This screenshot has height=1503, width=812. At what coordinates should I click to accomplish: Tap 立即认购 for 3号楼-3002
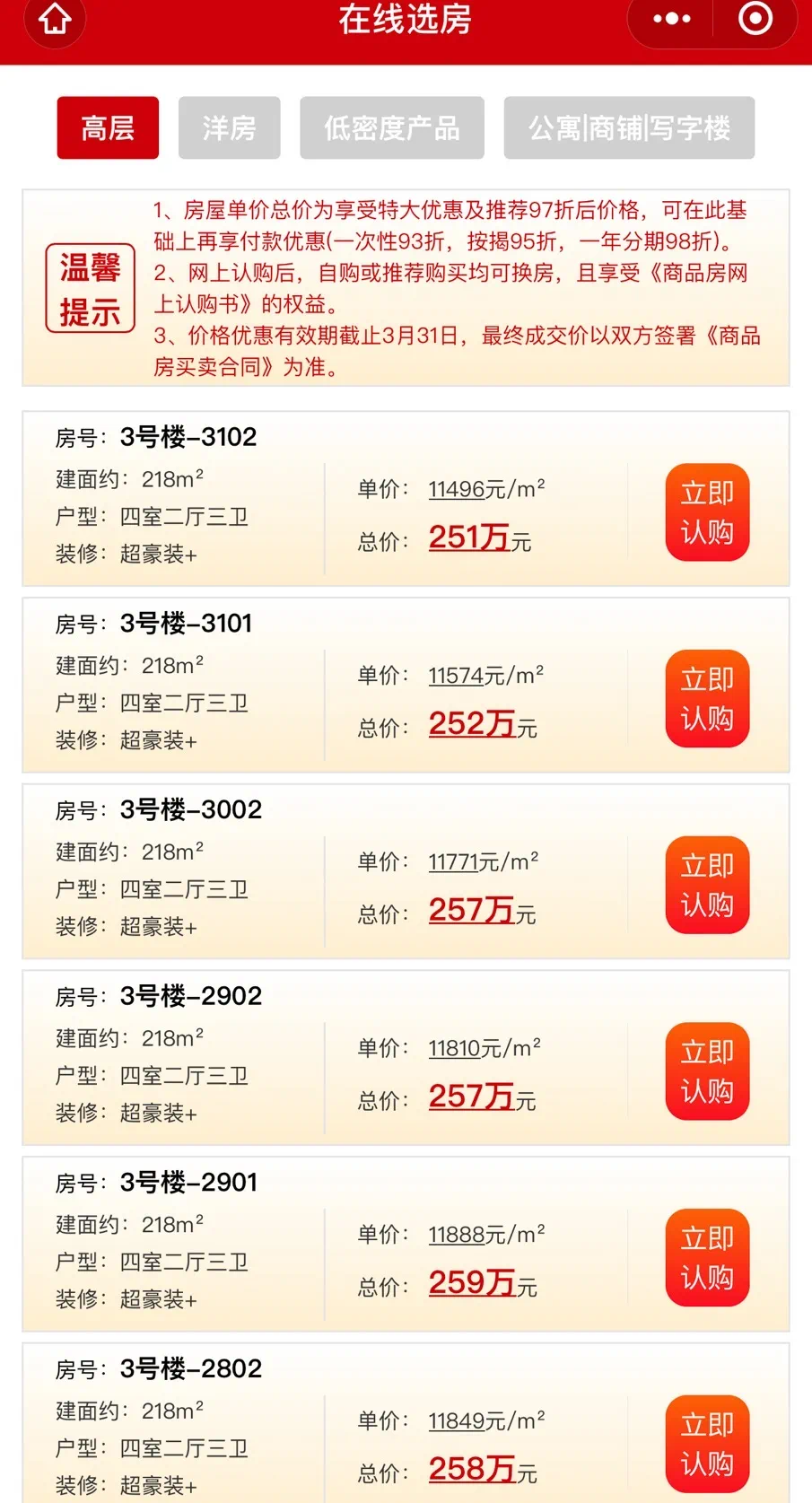point(707,885)
